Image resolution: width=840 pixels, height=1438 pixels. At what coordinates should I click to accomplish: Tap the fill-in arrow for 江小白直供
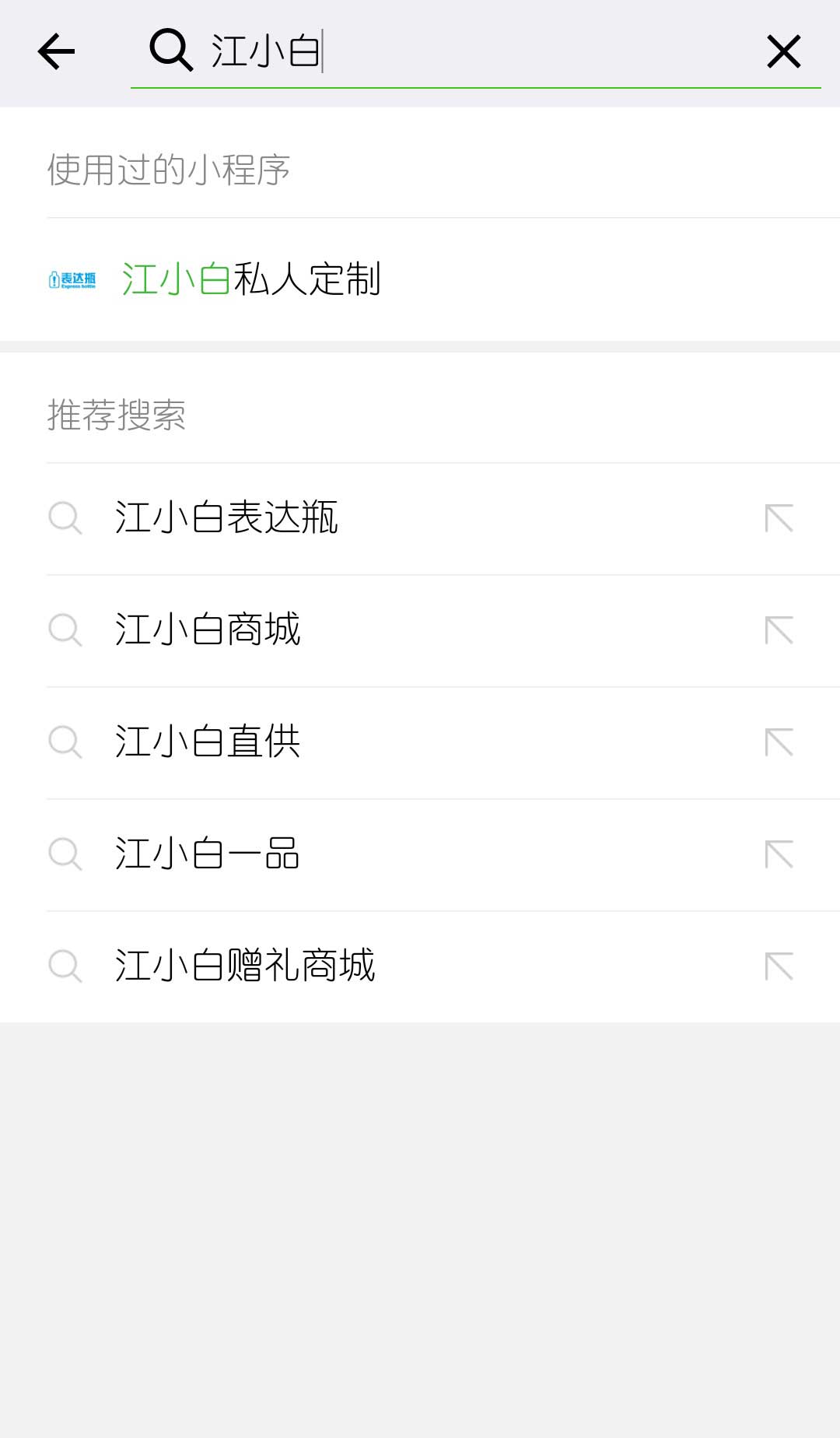tap(780, 742)
